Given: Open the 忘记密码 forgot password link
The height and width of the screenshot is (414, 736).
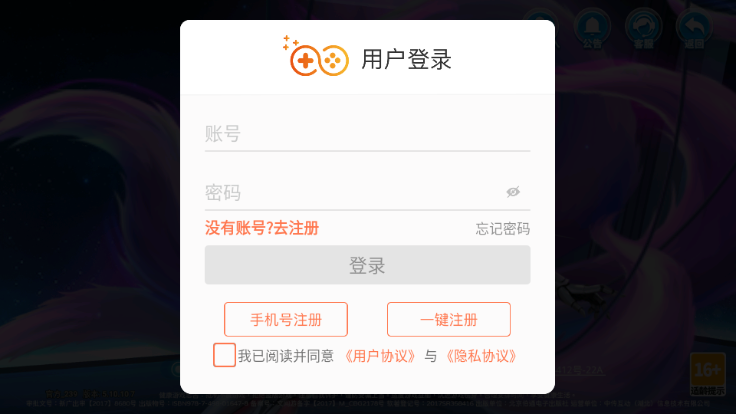Looking at the screenshot, I should (502, 229).
